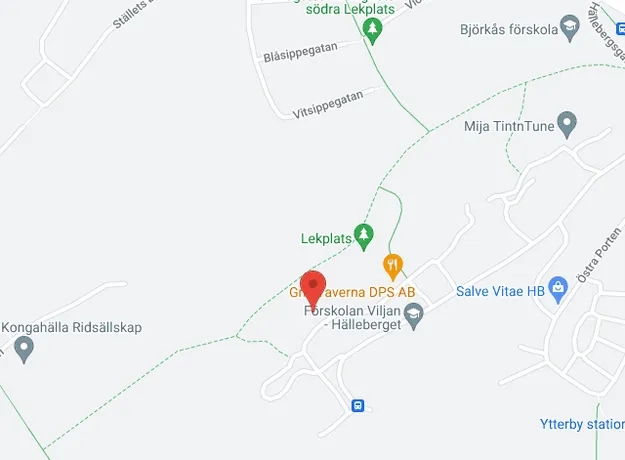625x460 pixels.
Task: Tap the green Lekplats park marker
Action: click(x=364, y=238)
